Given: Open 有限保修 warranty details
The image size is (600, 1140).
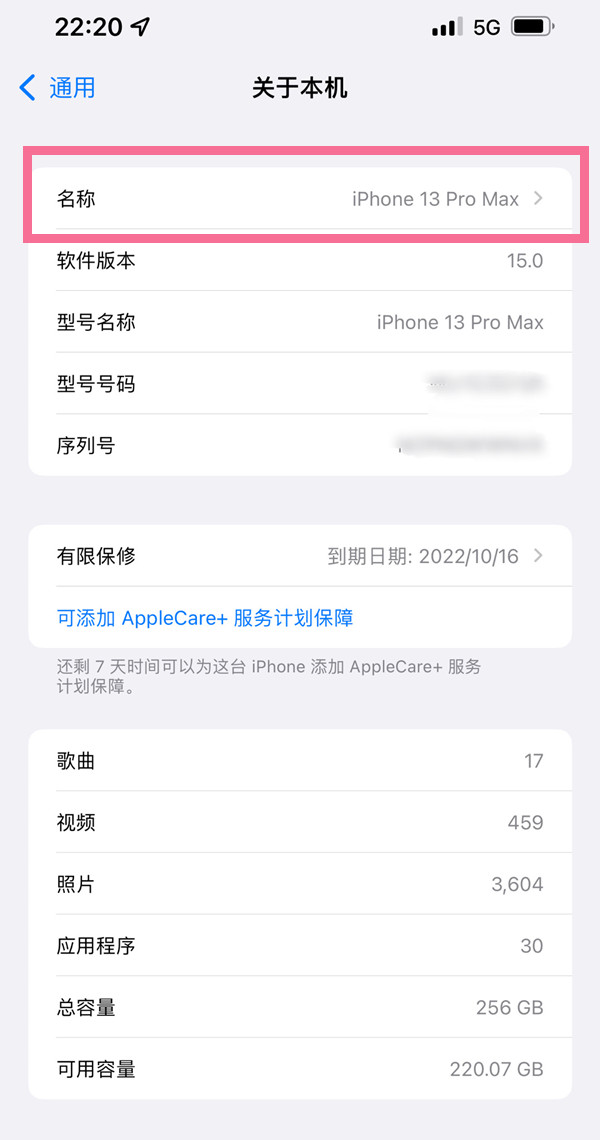Looking at the screenshot, I should 300,556.
